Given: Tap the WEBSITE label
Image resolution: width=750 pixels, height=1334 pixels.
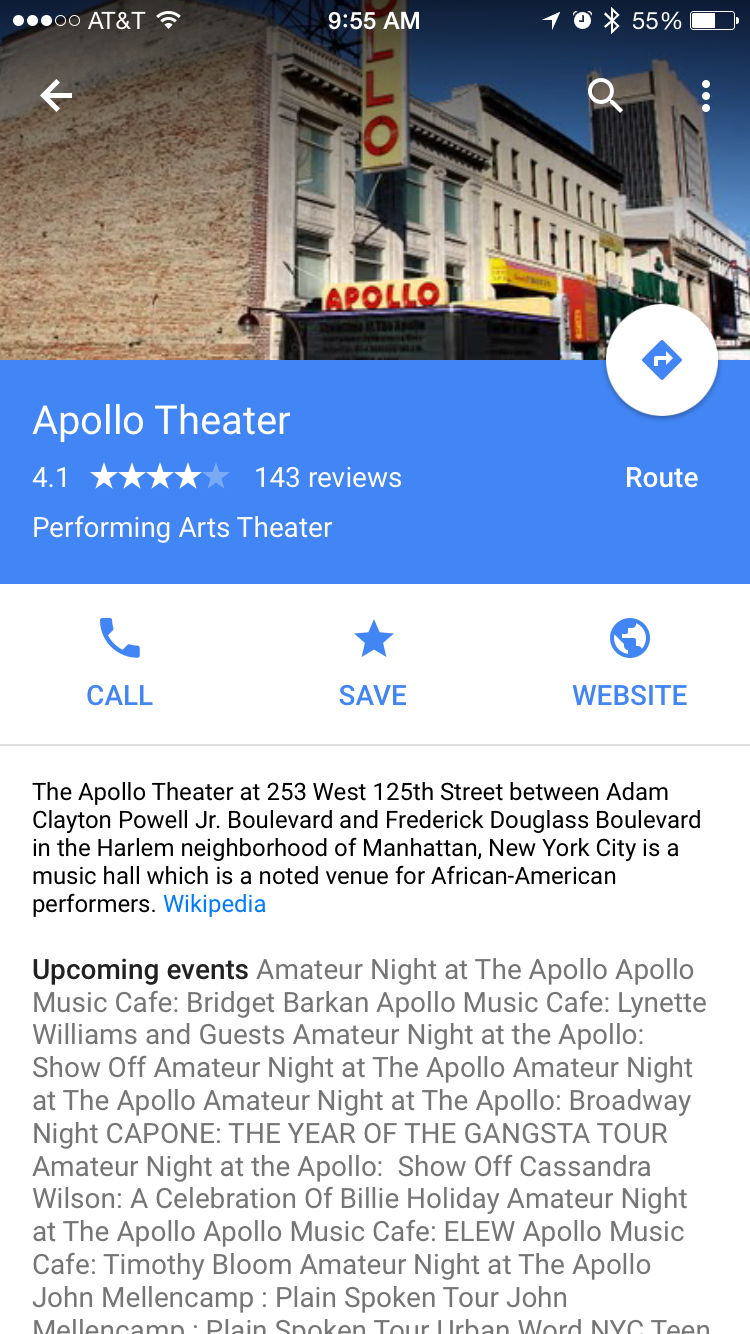Looking at the screenshot, I should click(x=629, y=694).
